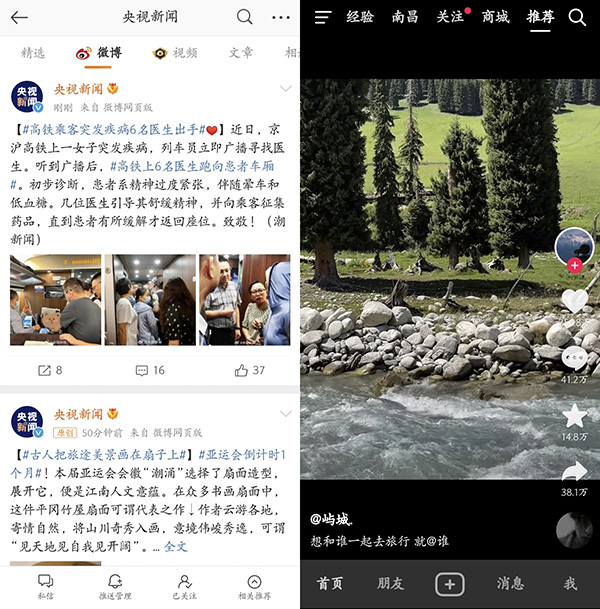Switch to the 关注 top tab
The height and width of the screenshot is (609, 600).
point(449,17)
